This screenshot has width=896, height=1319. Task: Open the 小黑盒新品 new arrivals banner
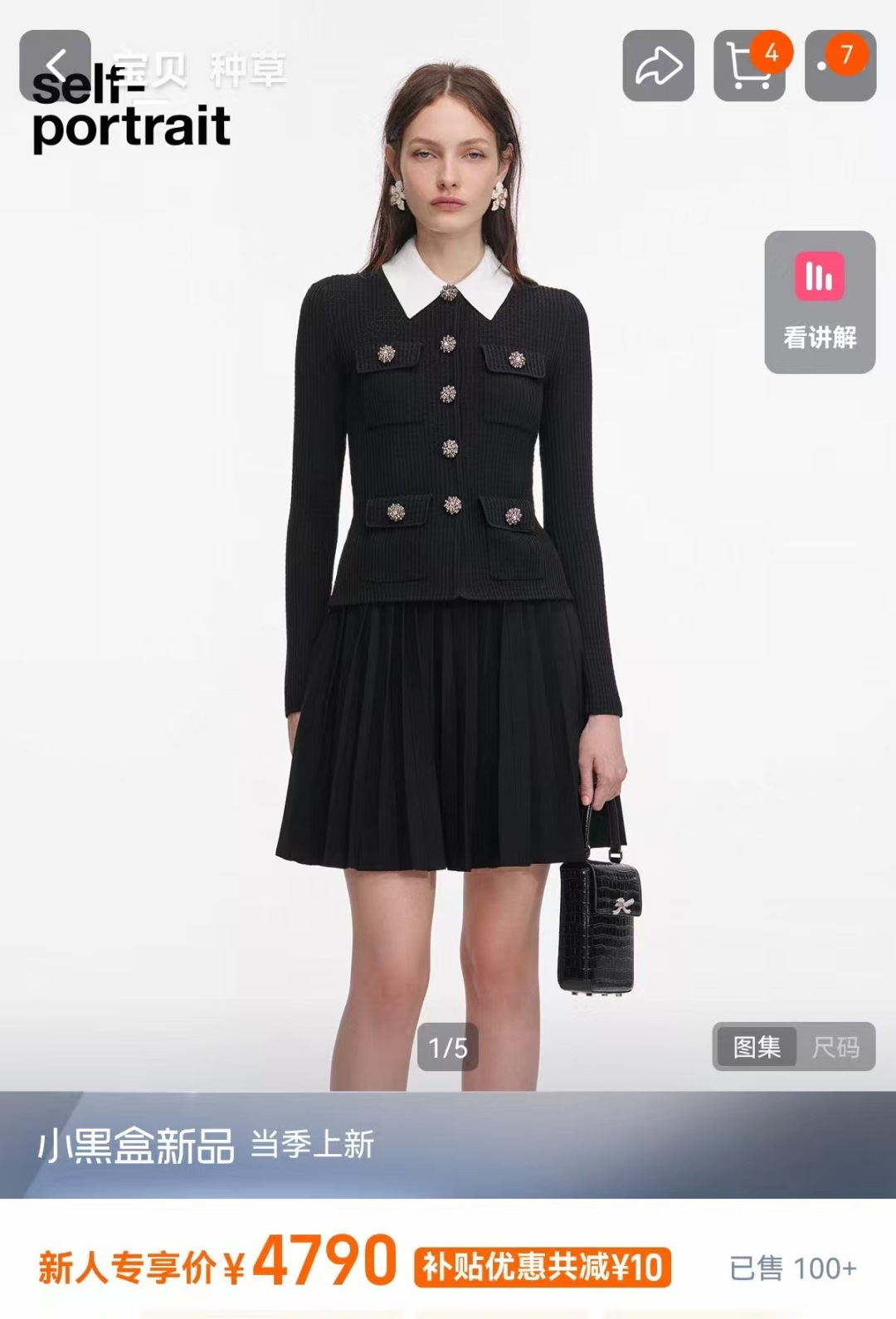tap(448, 1145)
